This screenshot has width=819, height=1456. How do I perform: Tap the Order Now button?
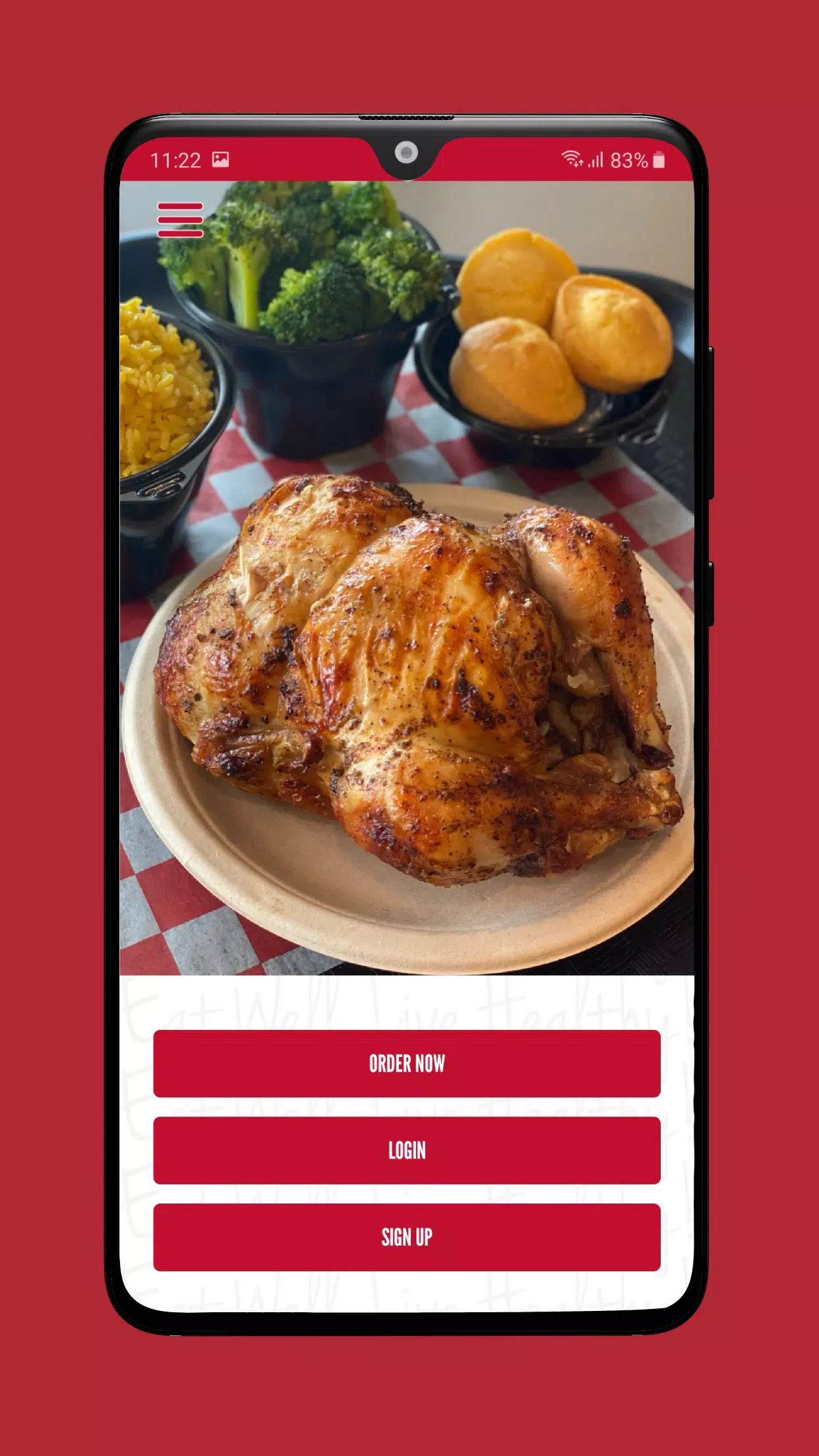tap(407, 1063)
